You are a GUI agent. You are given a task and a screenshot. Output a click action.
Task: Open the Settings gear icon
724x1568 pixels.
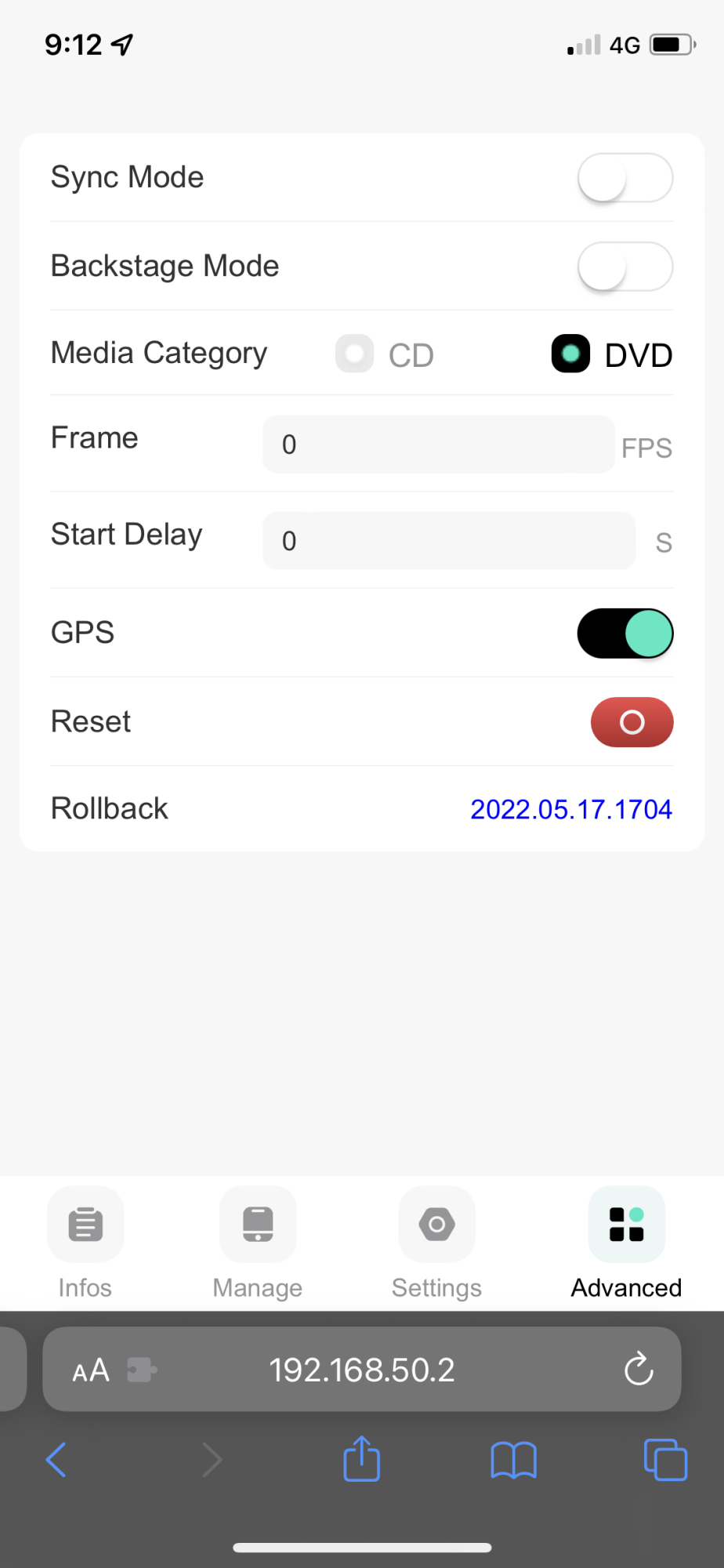point(436,1225)
